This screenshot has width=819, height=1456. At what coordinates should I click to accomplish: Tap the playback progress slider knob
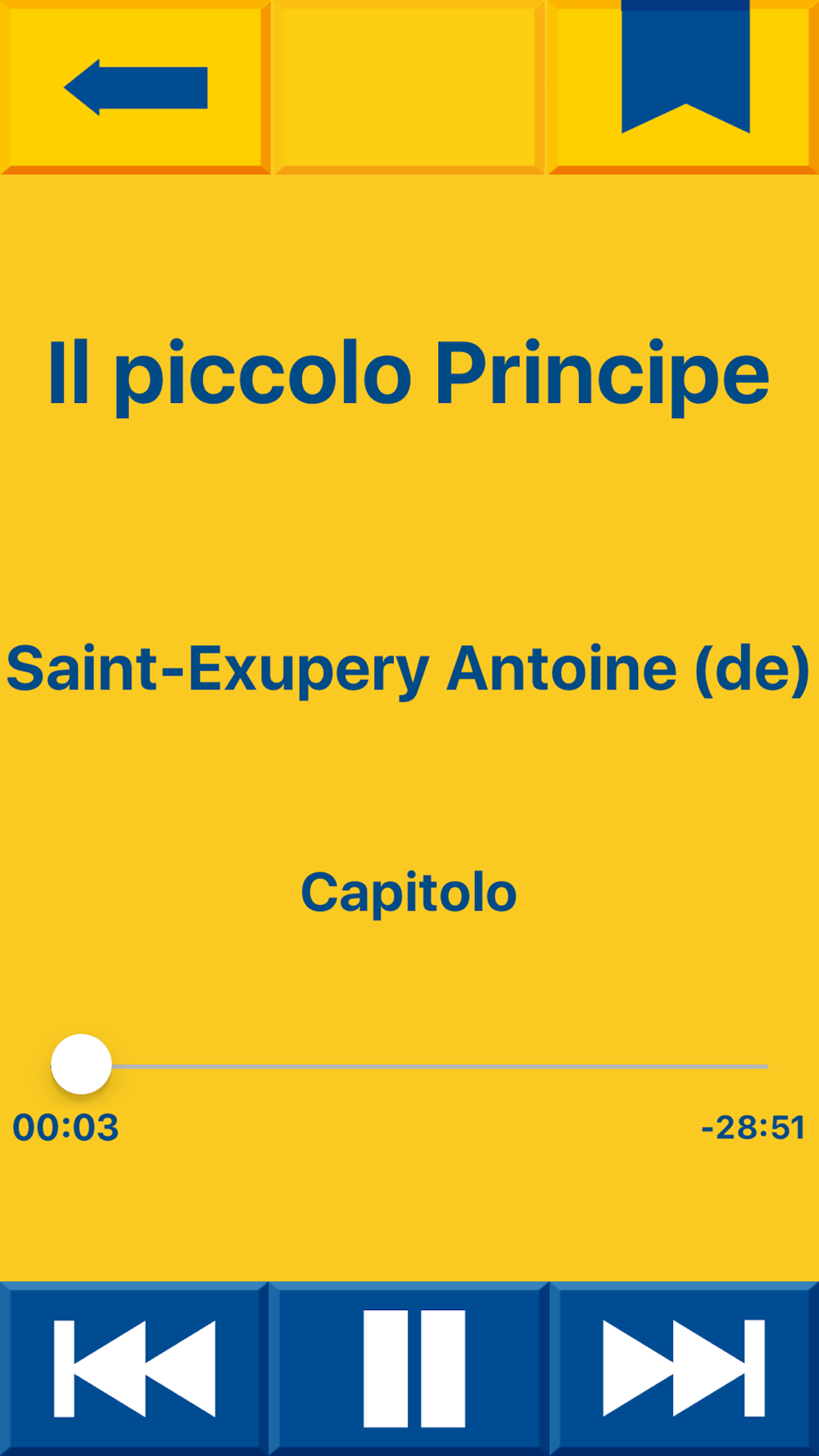pyautogui.click(x=81, y=1064)
